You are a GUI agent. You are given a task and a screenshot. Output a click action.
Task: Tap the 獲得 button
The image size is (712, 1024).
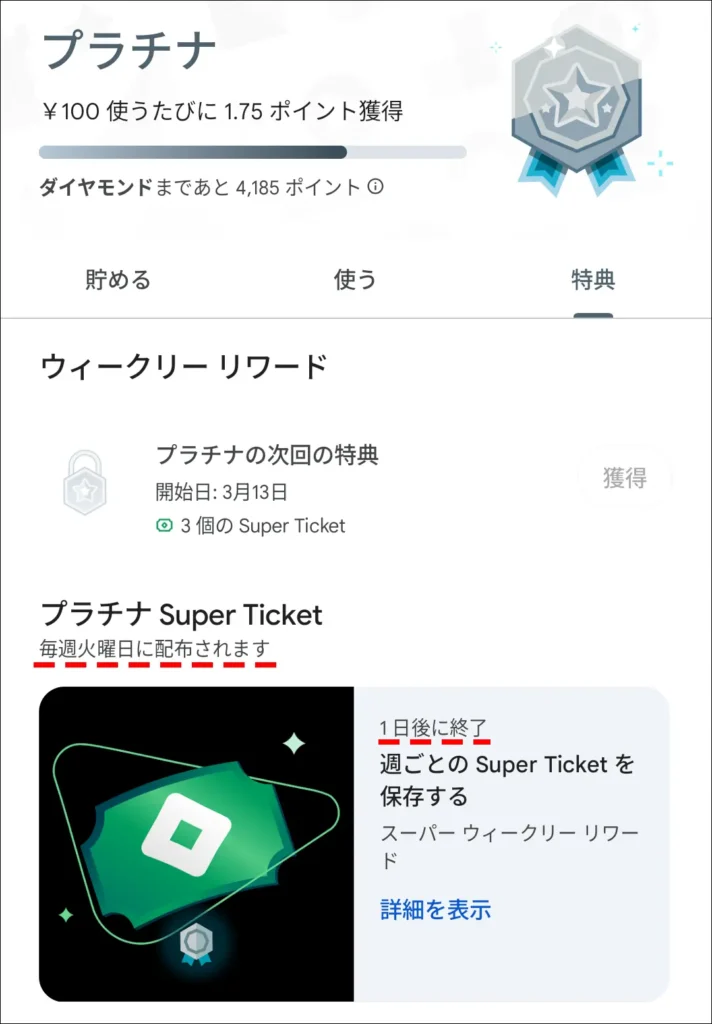point(624,478)
